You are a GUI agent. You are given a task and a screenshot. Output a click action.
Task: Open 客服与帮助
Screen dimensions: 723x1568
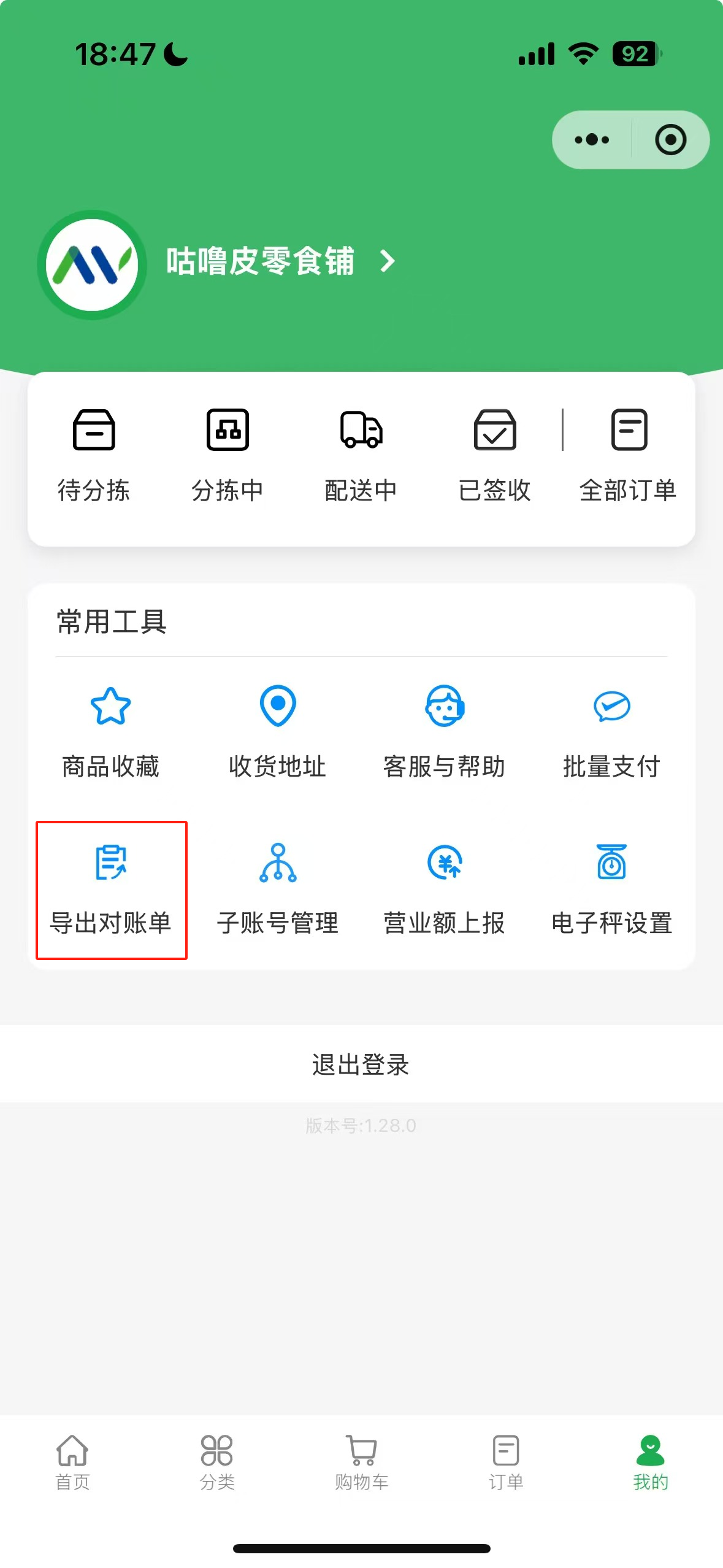click(x=445, y=732)
